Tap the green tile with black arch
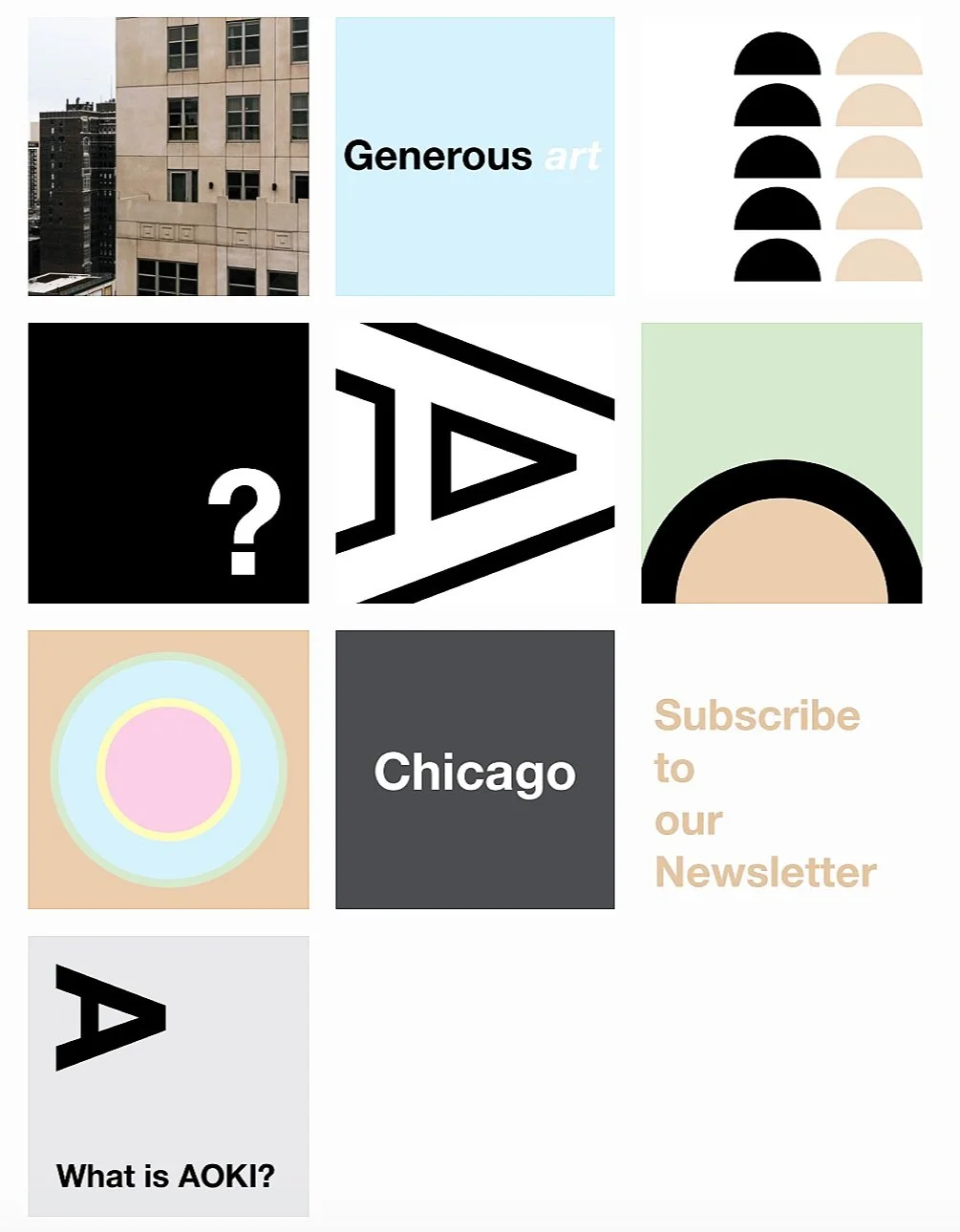Screen dimensions: 960x1232 781,463
